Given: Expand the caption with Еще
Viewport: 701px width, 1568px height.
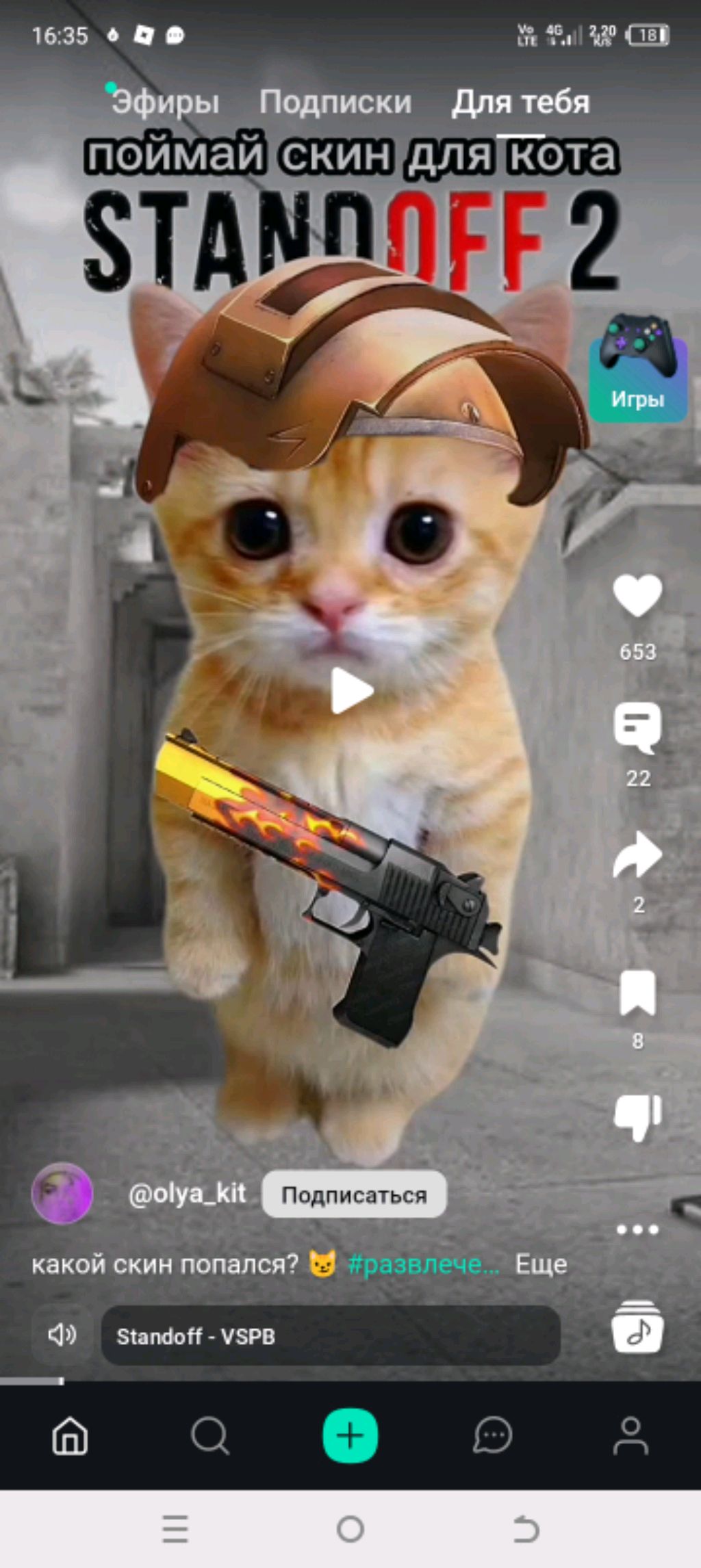Looking at the screenshot, I should [541, 1264].
